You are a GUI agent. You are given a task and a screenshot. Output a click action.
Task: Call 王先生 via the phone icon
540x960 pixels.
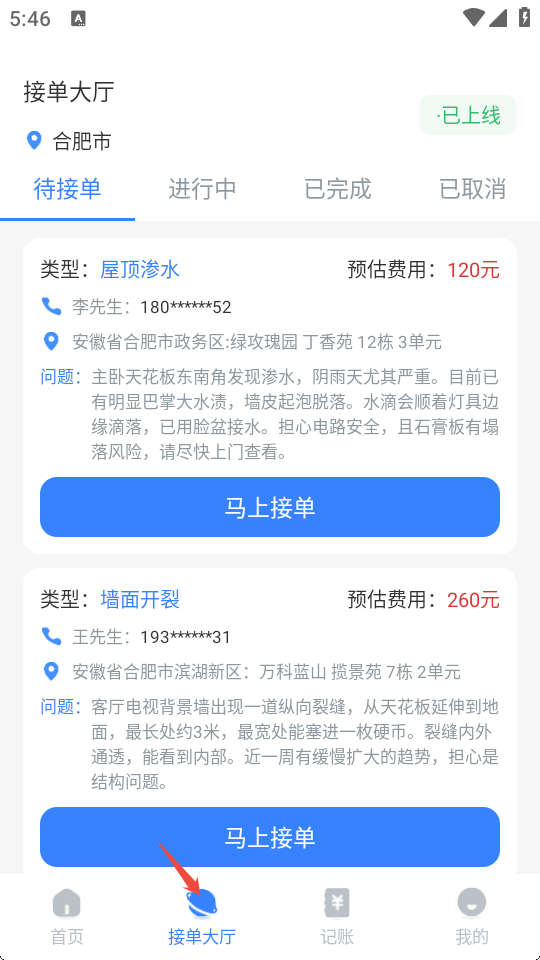[x=51, y=637]
